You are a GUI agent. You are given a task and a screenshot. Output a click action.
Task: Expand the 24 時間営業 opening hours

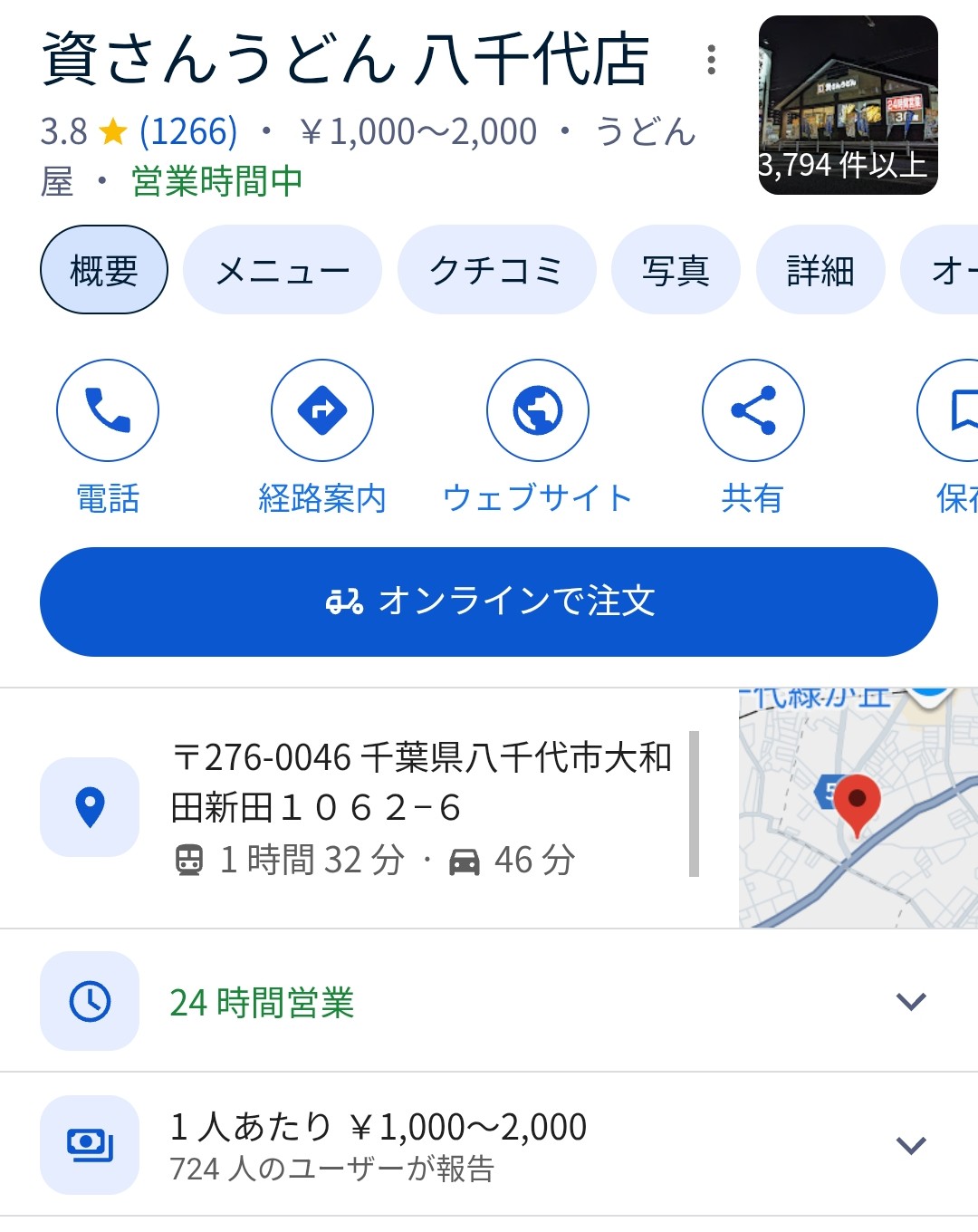pyautogui.click(x=910, y=1001)
